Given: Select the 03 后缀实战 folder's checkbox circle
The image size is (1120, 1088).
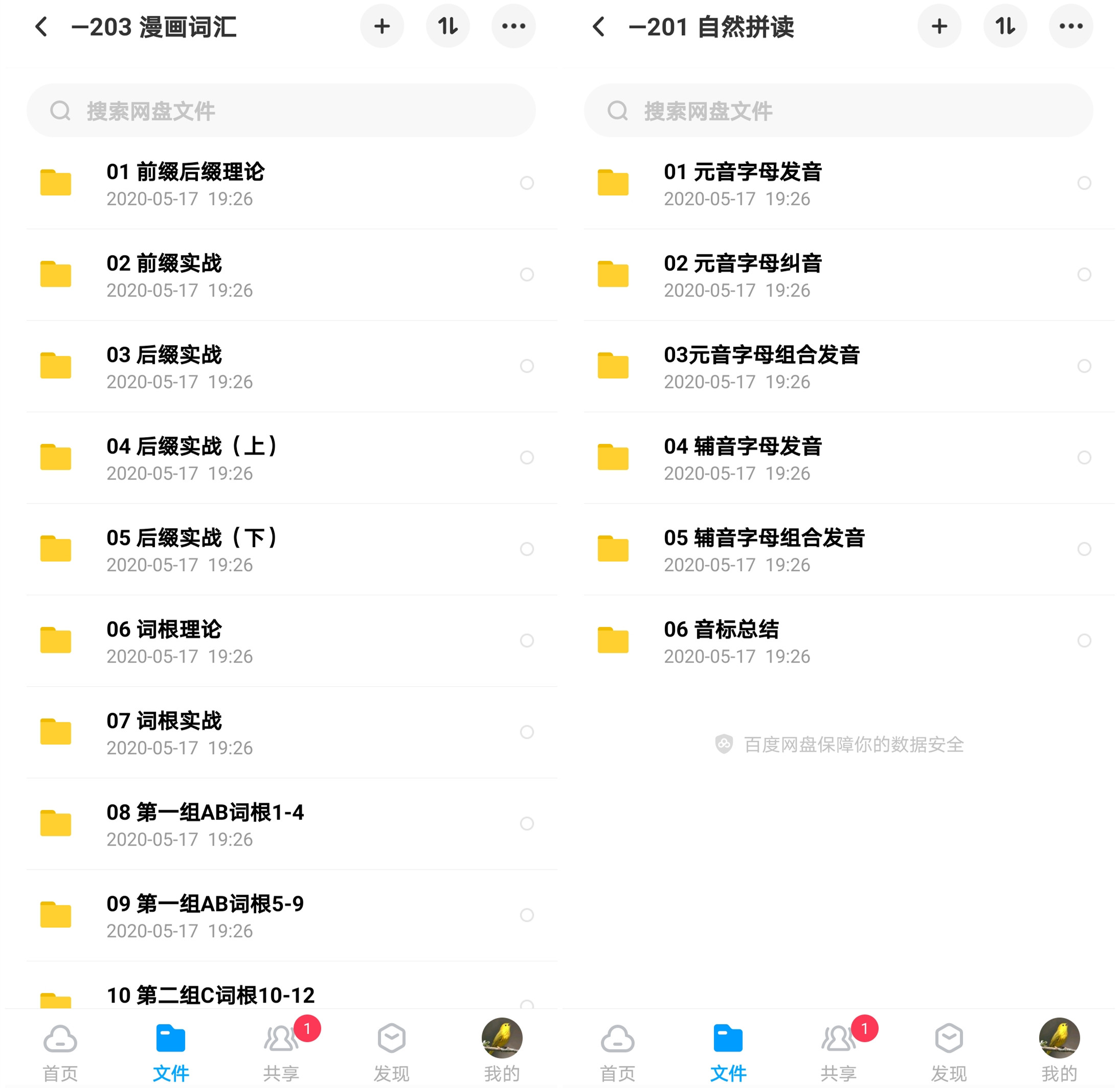Looking at the screenshot, I should 527,366.
